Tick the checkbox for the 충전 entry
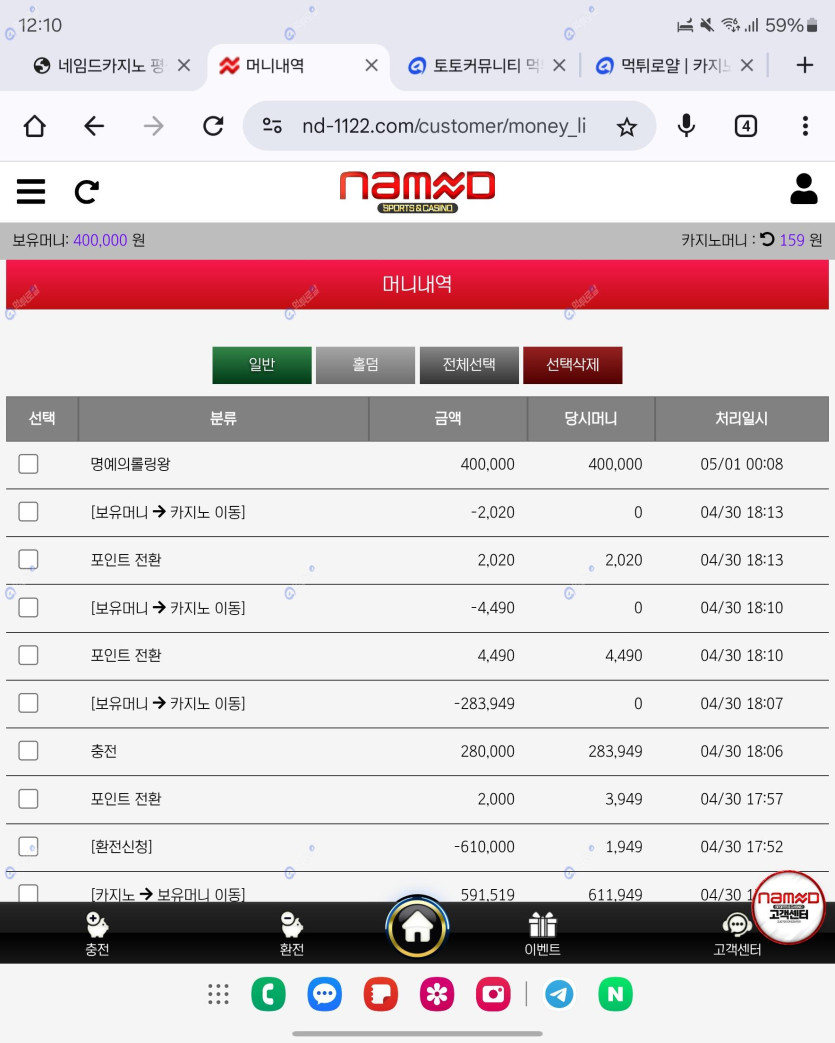This screenshot has width=835, height=1043. click(x=28, y=751)
